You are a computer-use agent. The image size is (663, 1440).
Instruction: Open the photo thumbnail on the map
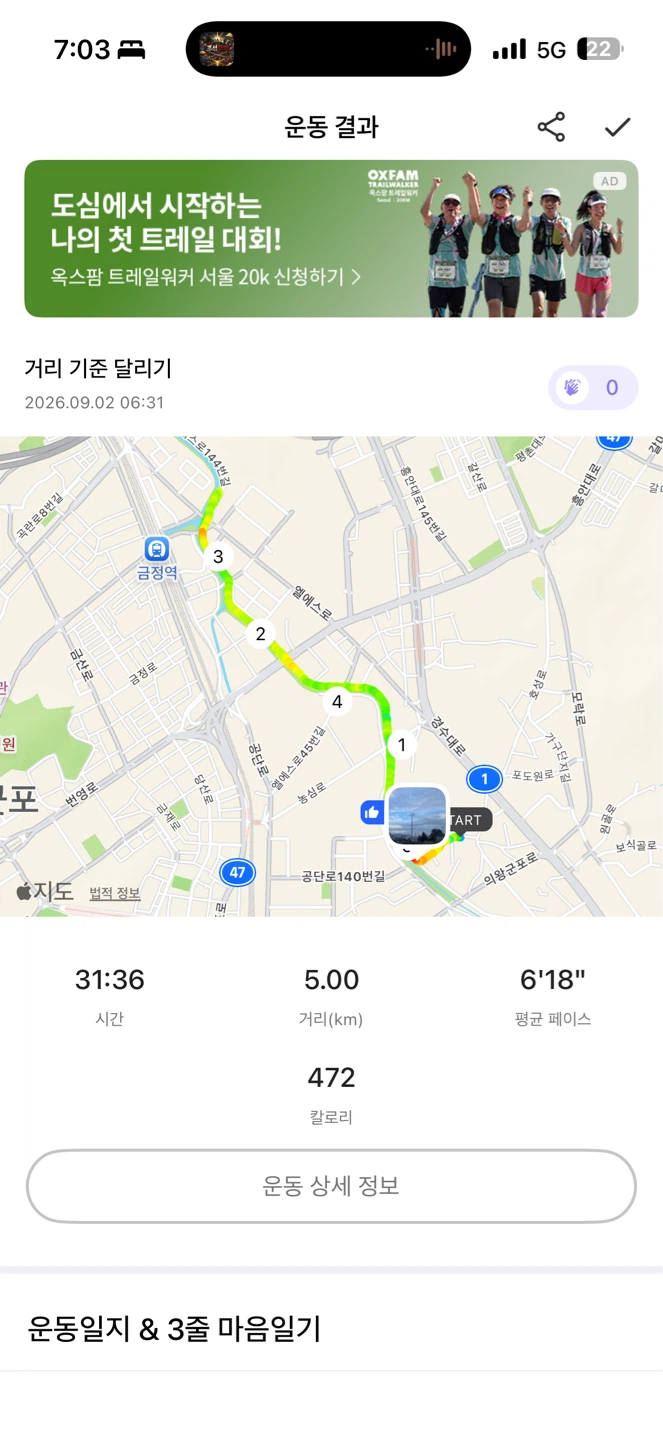[417, 816]
